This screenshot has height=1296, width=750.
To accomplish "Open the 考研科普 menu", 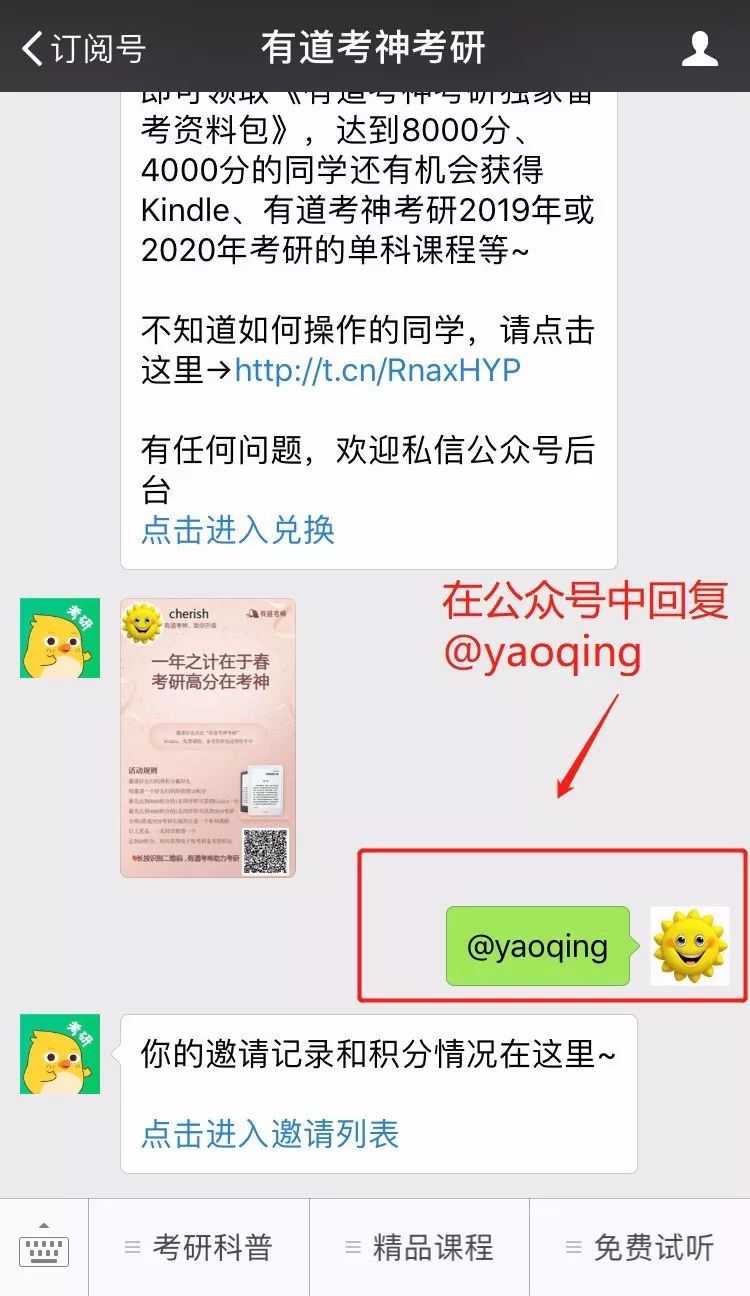I will pos(199,1247).
